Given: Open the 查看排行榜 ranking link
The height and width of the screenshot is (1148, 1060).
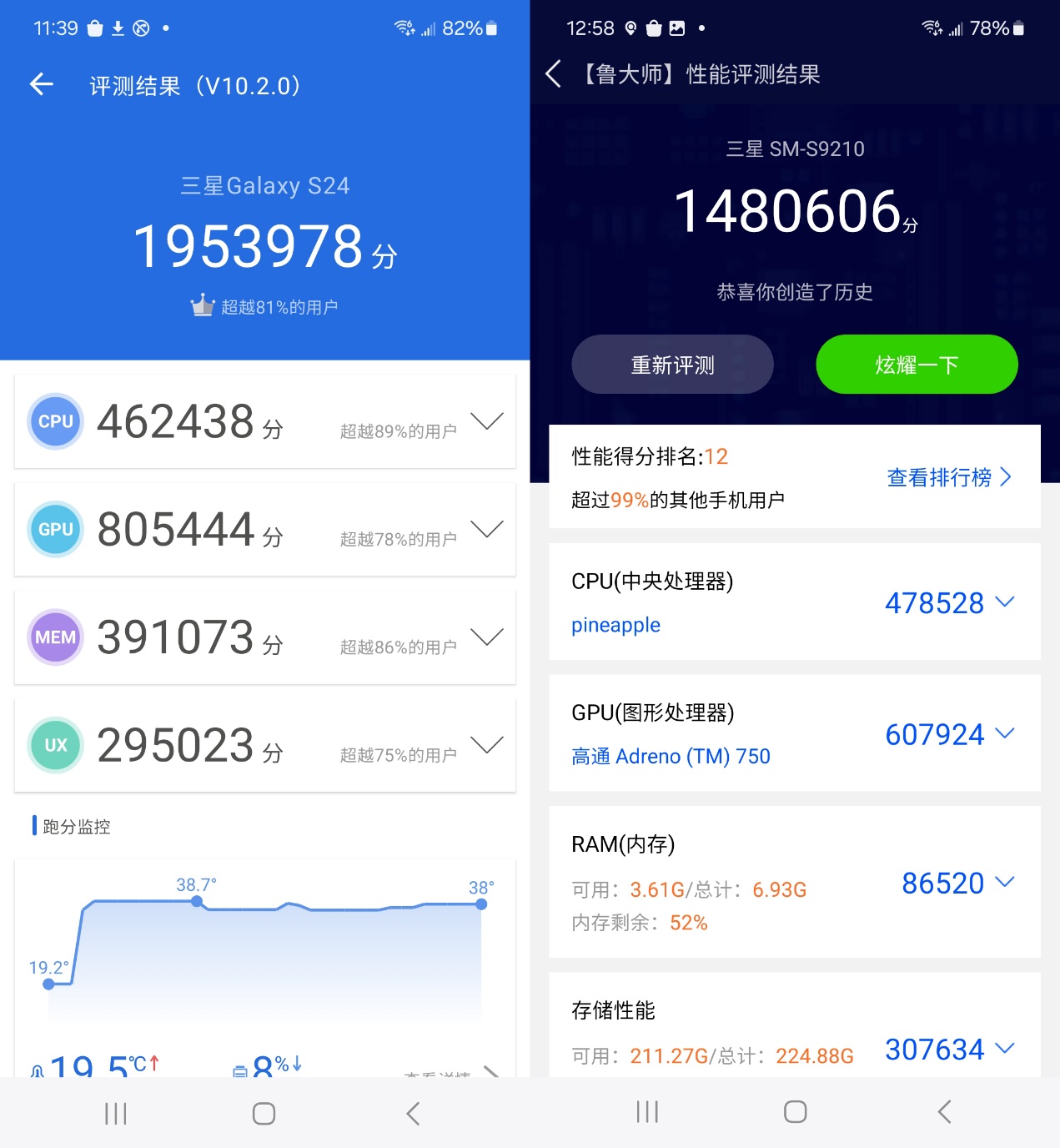Looking at the screenshot, I should [x=948, y=477].
